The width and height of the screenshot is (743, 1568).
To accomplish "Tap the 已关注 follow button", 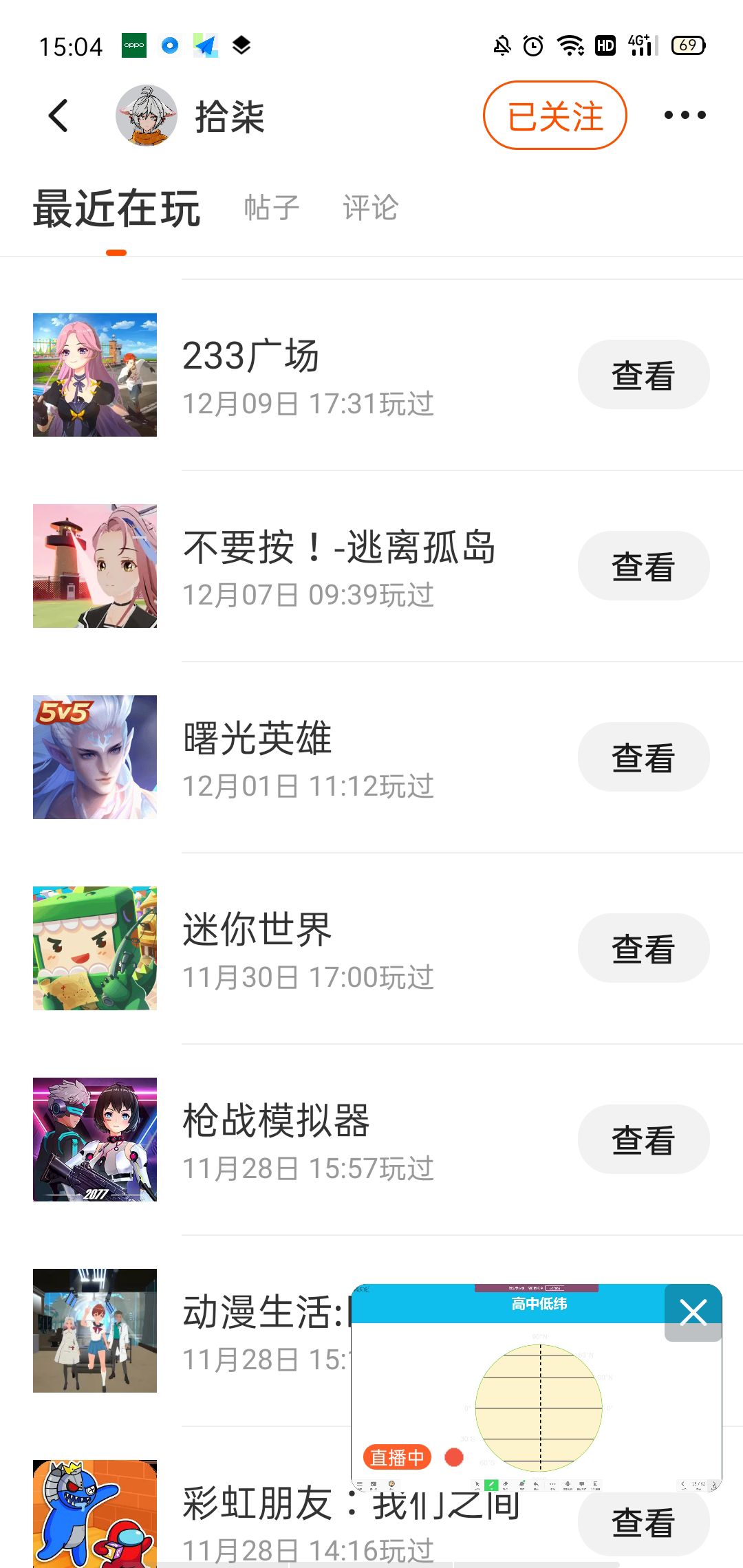I will (x=554, y=116).
